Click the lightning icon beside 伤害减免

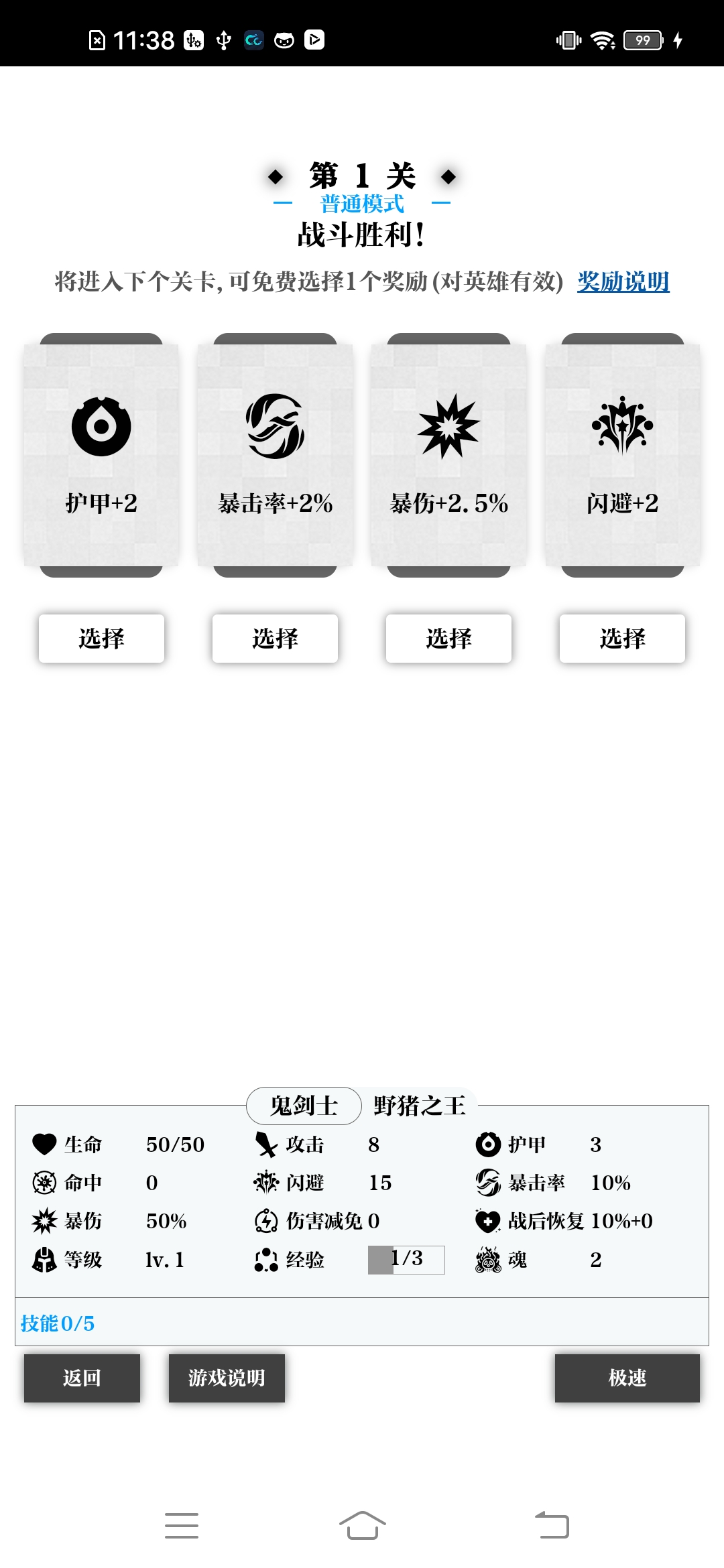point(267,1221)
